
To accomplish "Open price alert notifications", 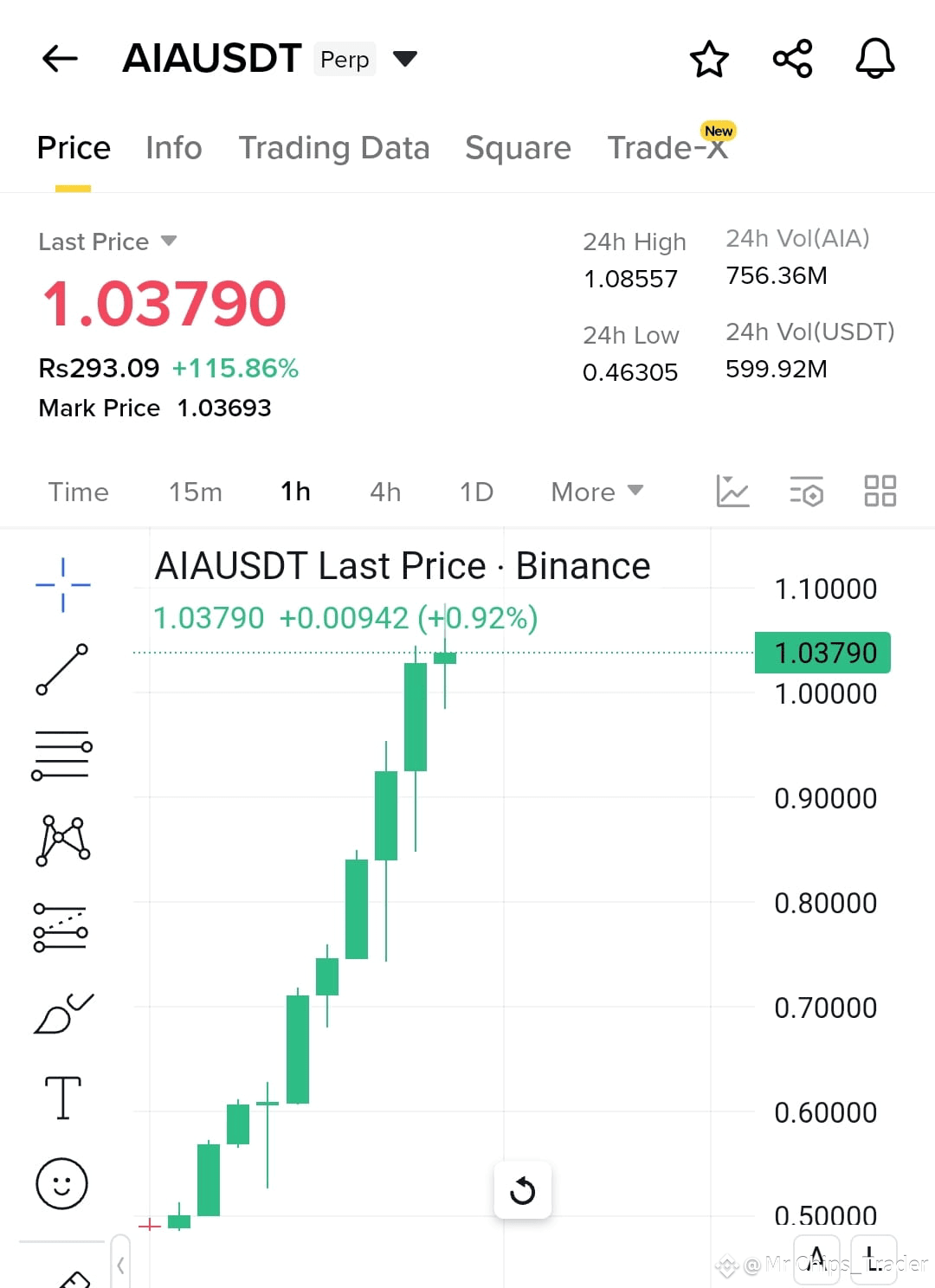I will click(x=874, y=58).
